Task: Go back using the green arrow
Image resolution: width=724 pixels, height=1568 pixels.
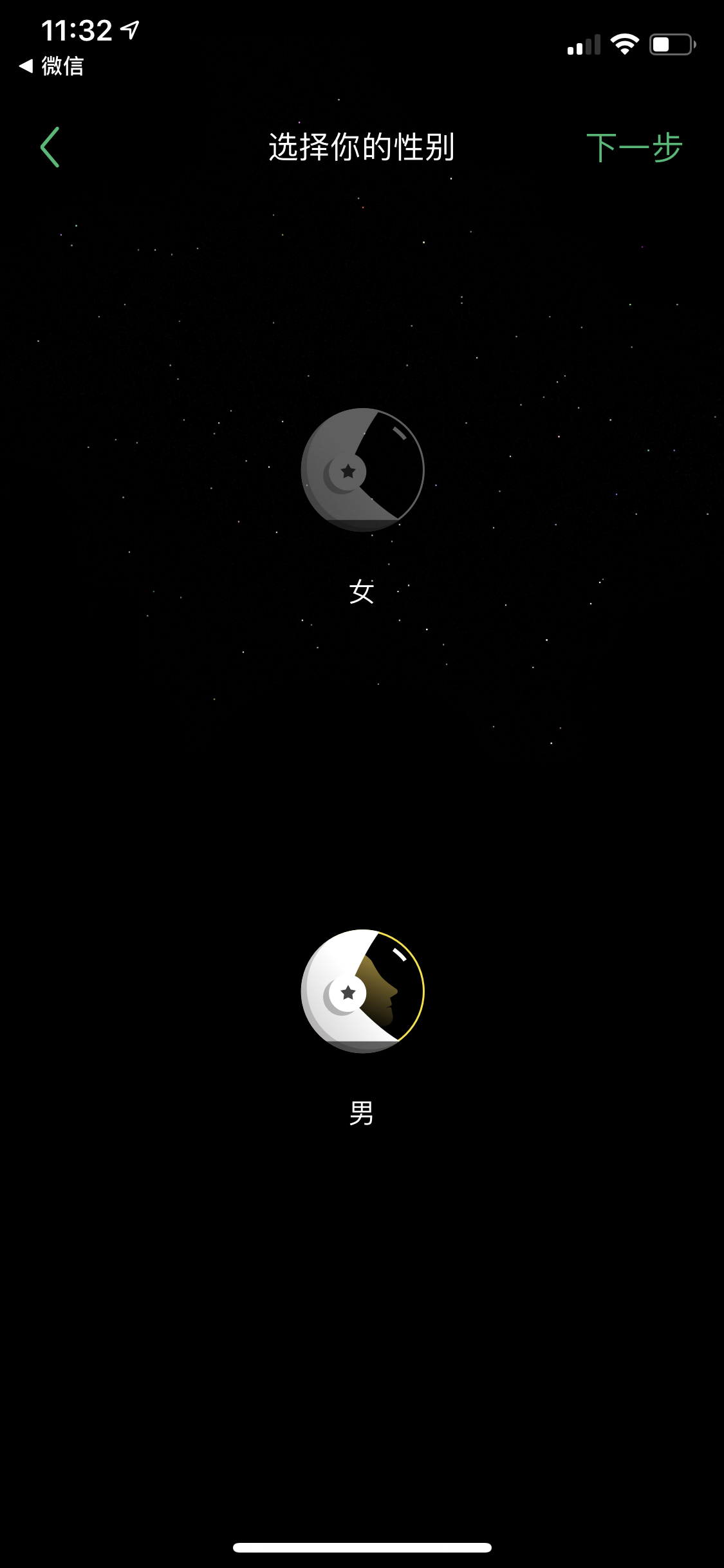Action: tap(50, 147)
